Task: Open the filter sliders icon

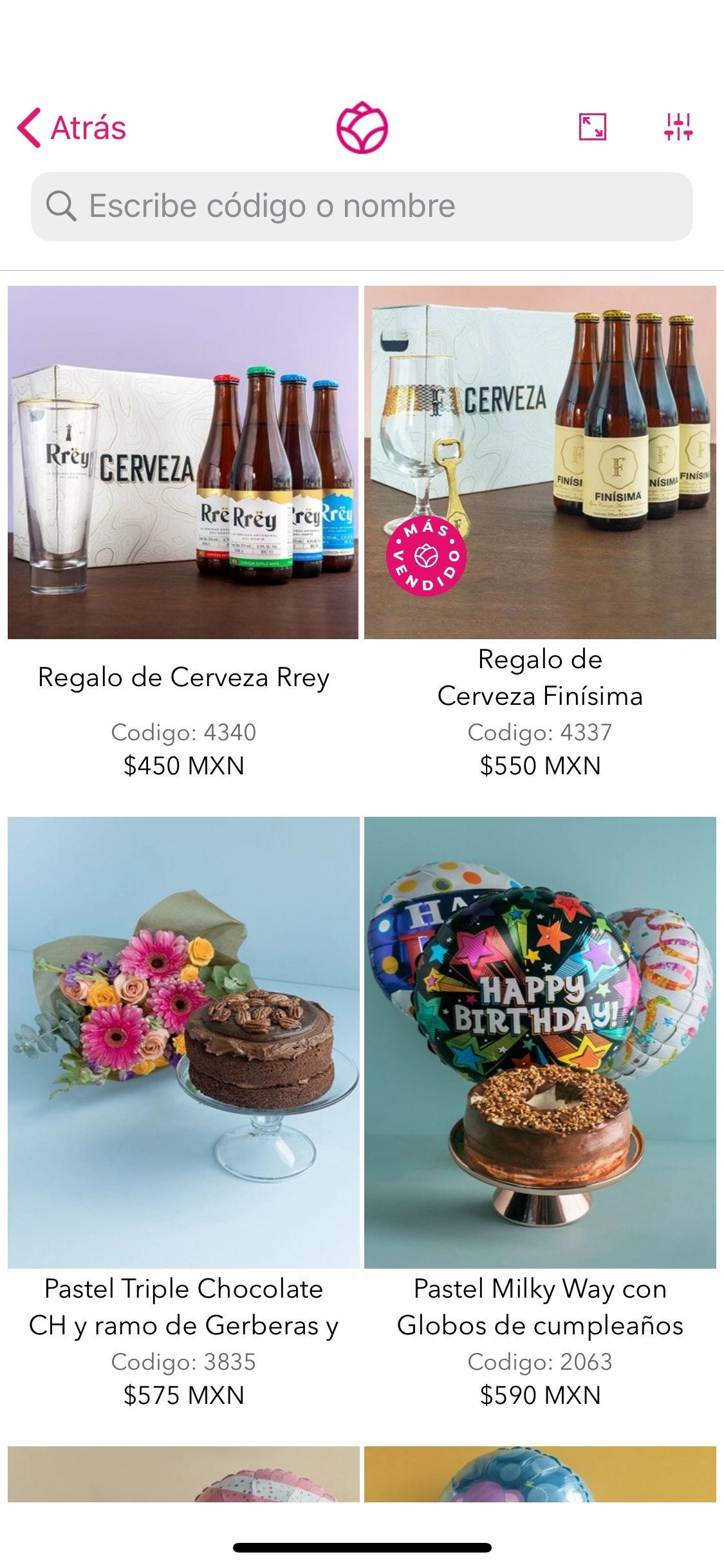Action: (678, 127)
